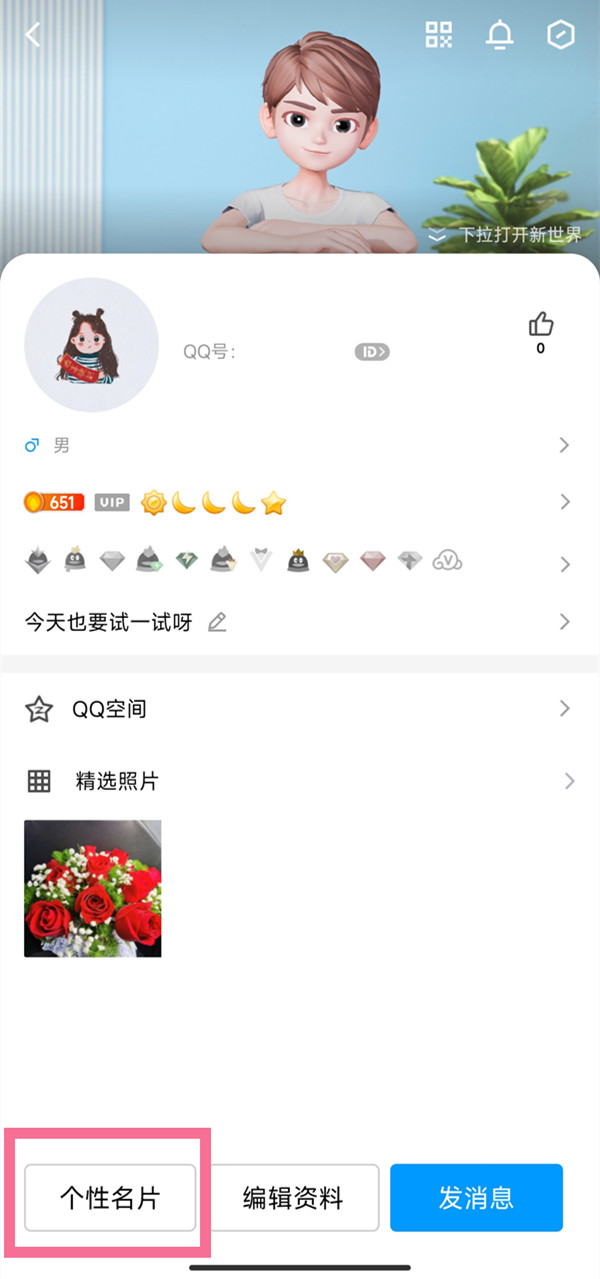
Task: Give a thumbs-up like
Action: 541,325
